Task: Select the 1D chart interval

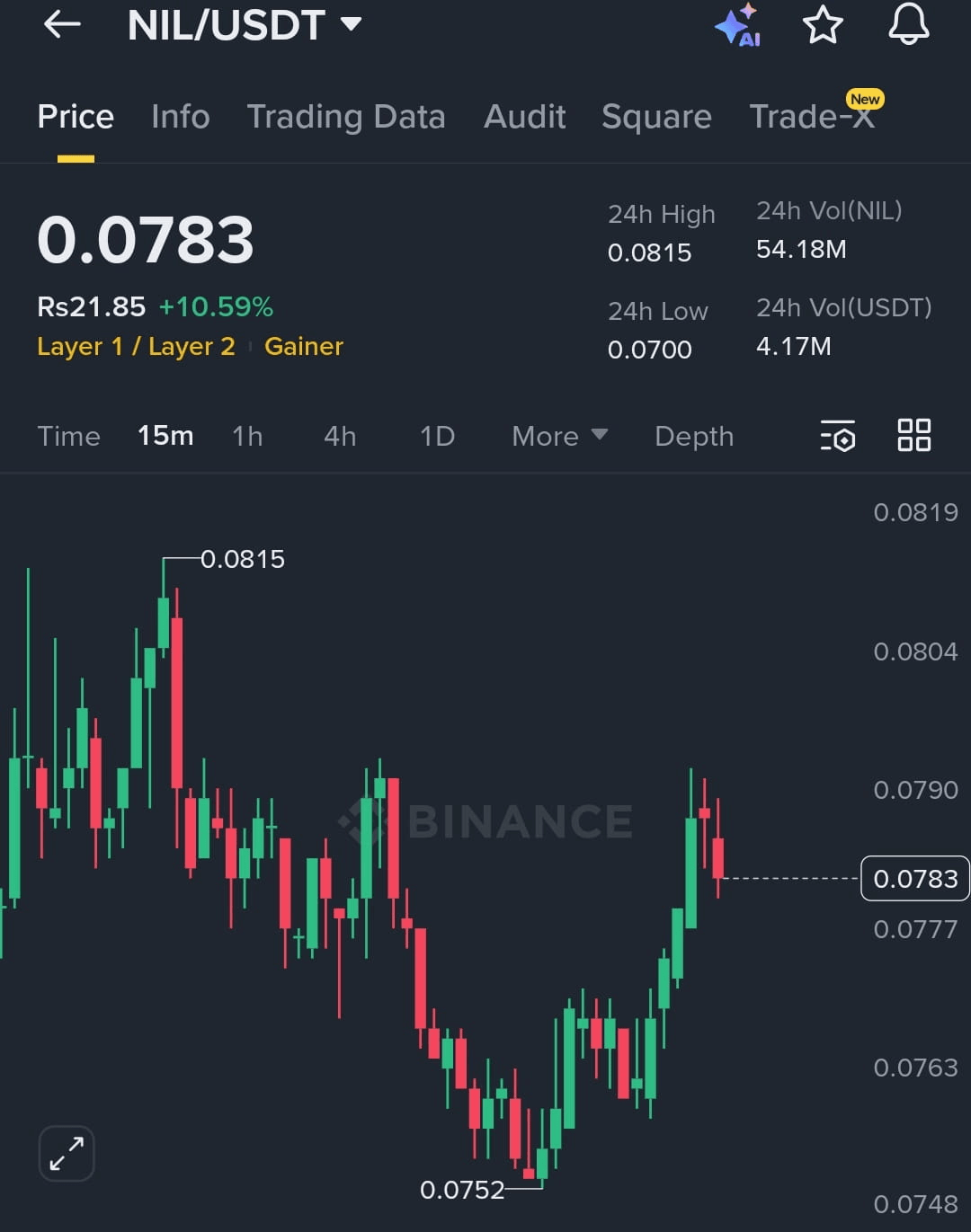Action: [437, 437]
